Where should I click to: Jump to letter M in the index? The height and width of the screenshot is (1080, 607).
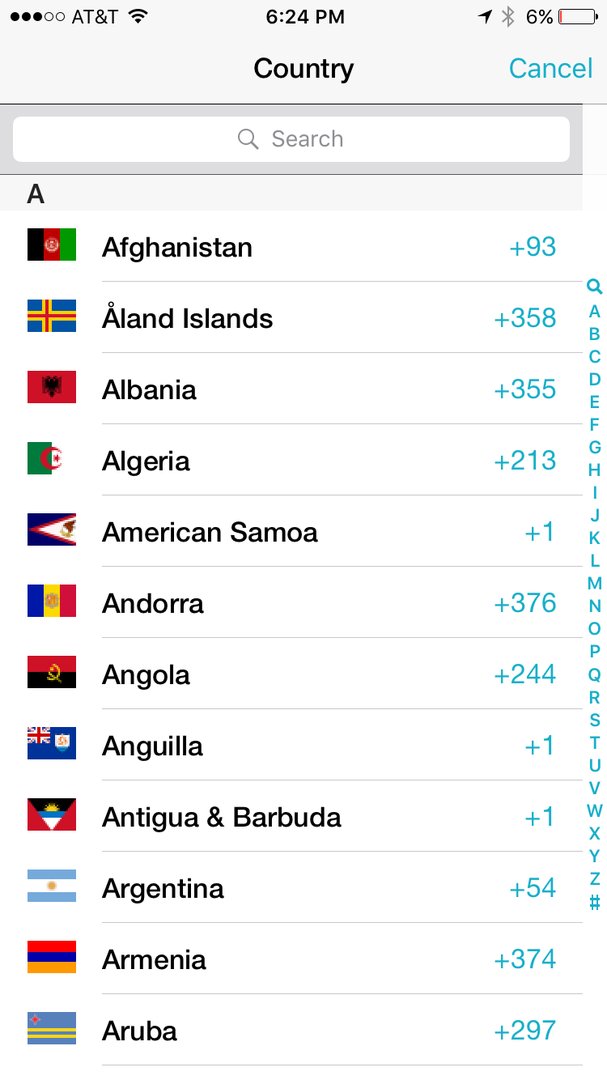595,583
